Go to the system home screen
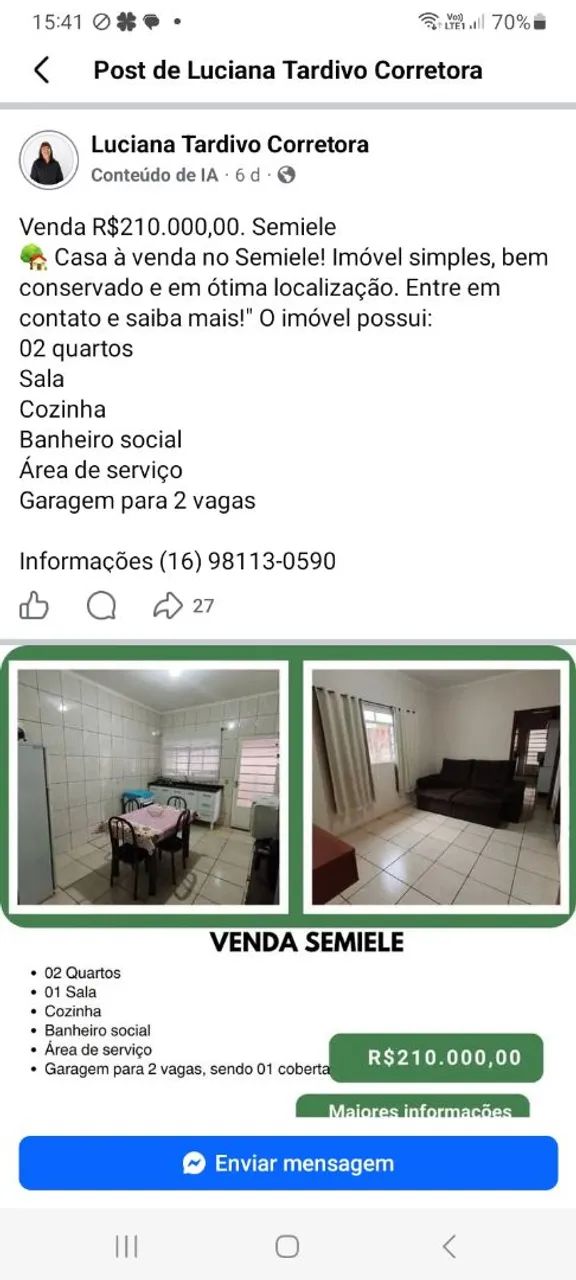This screenshot has width=576, height=1280. pyautogui.click(x=287, y=1246)
